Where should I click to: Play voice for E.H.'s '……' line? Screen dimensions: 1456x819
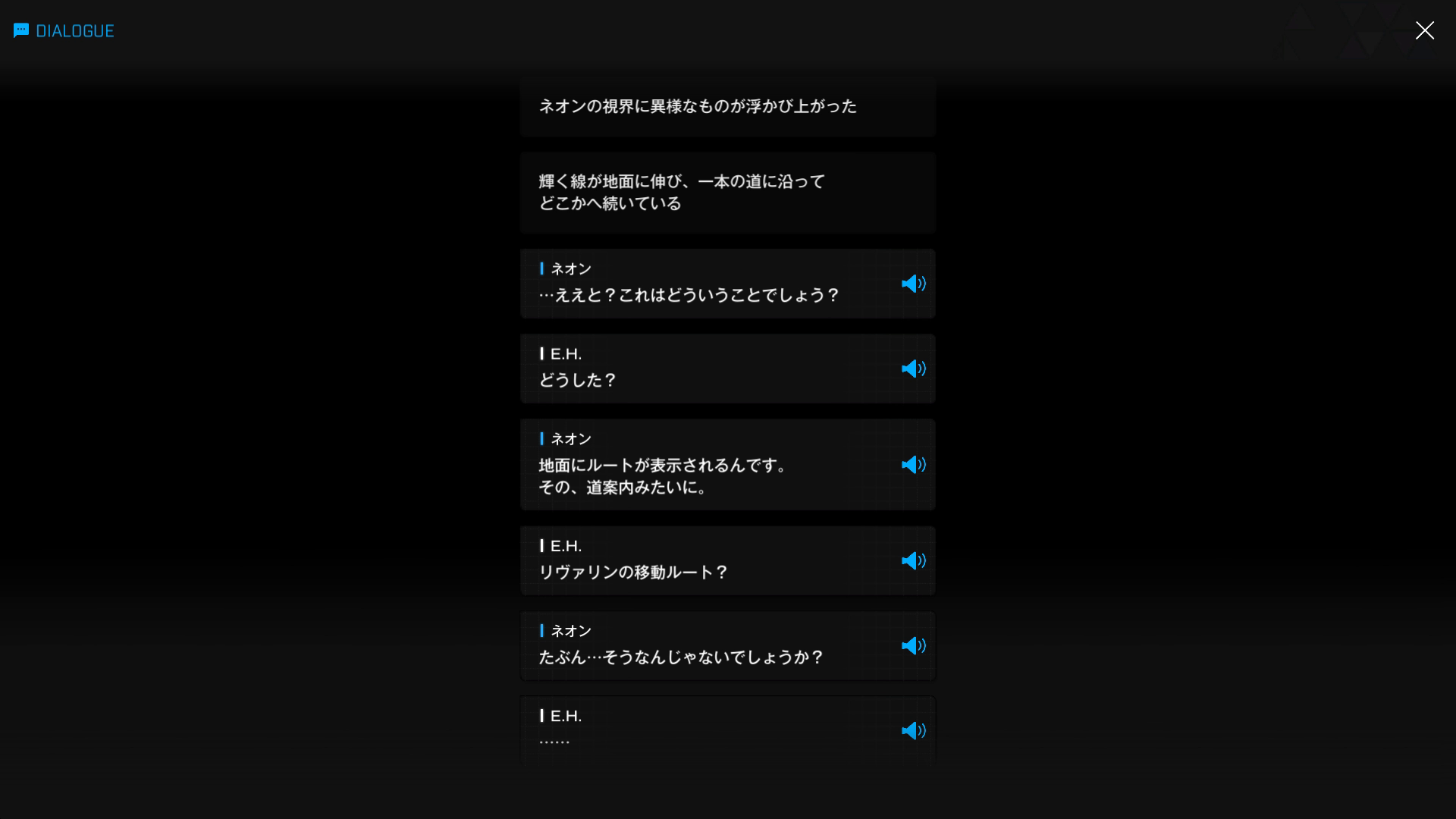pos(913,730)
